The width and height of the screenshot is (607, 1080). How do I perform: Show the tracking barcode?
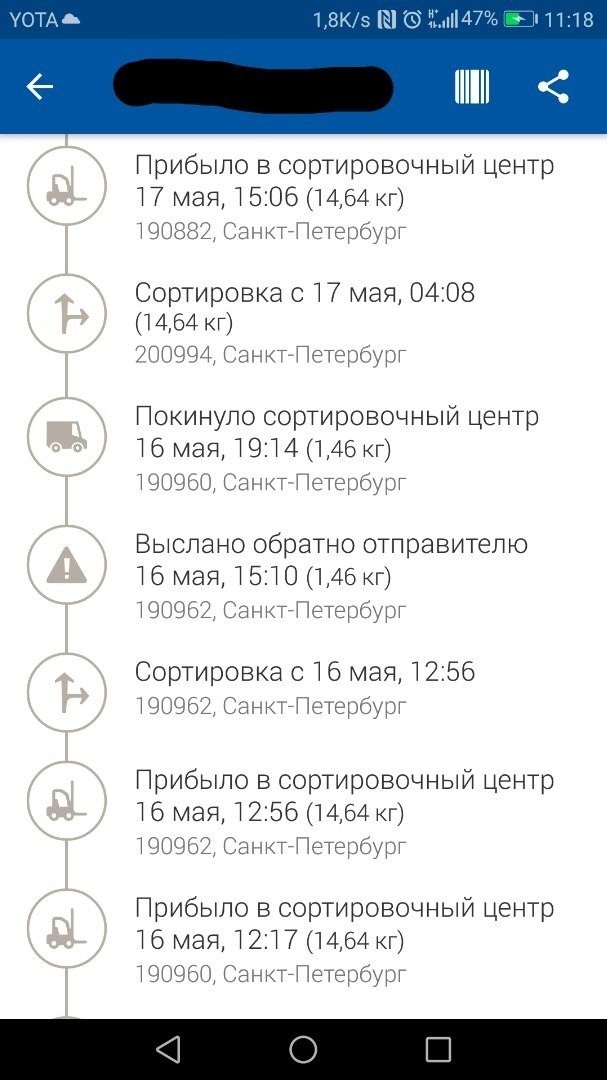(472, 87)
